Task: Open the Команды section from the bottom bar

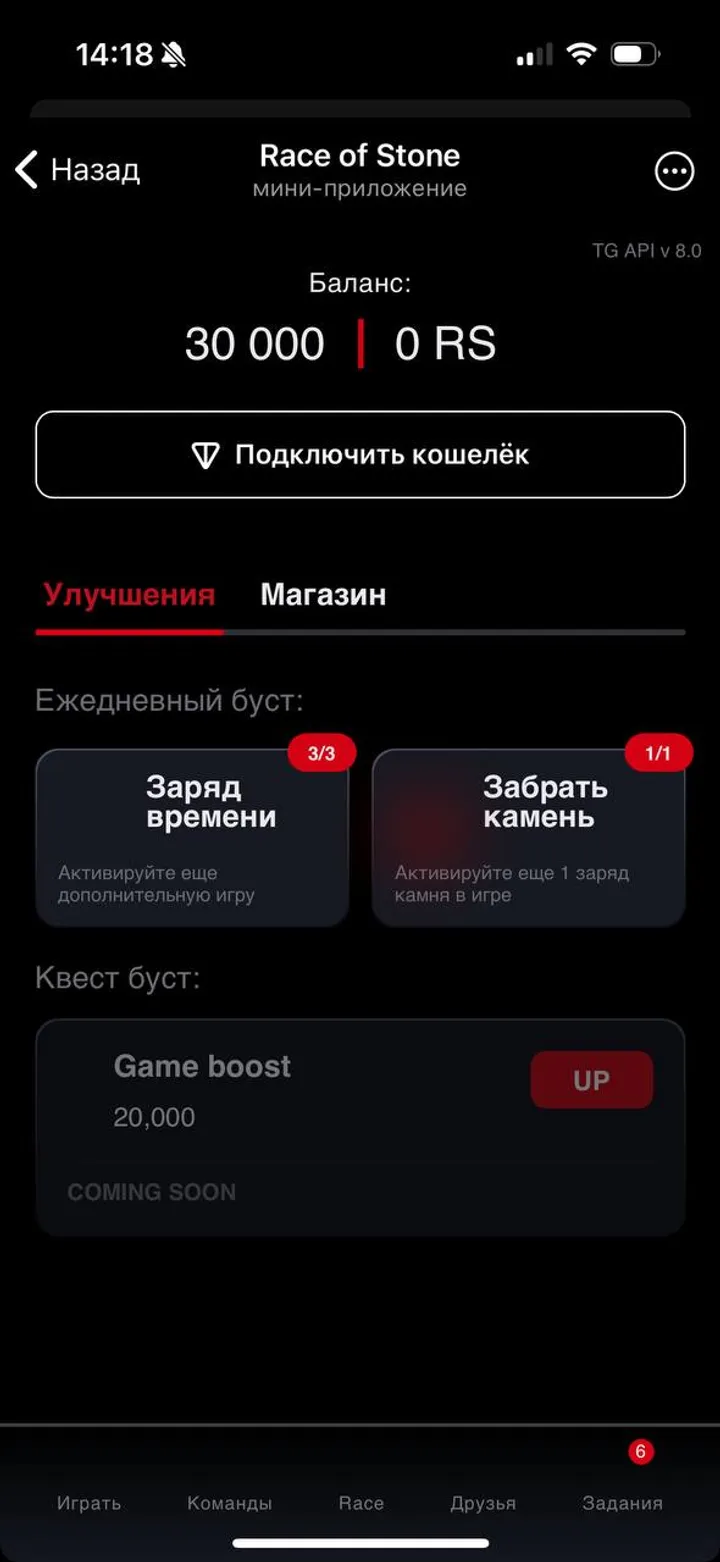Action: (x=229, y=1503)
